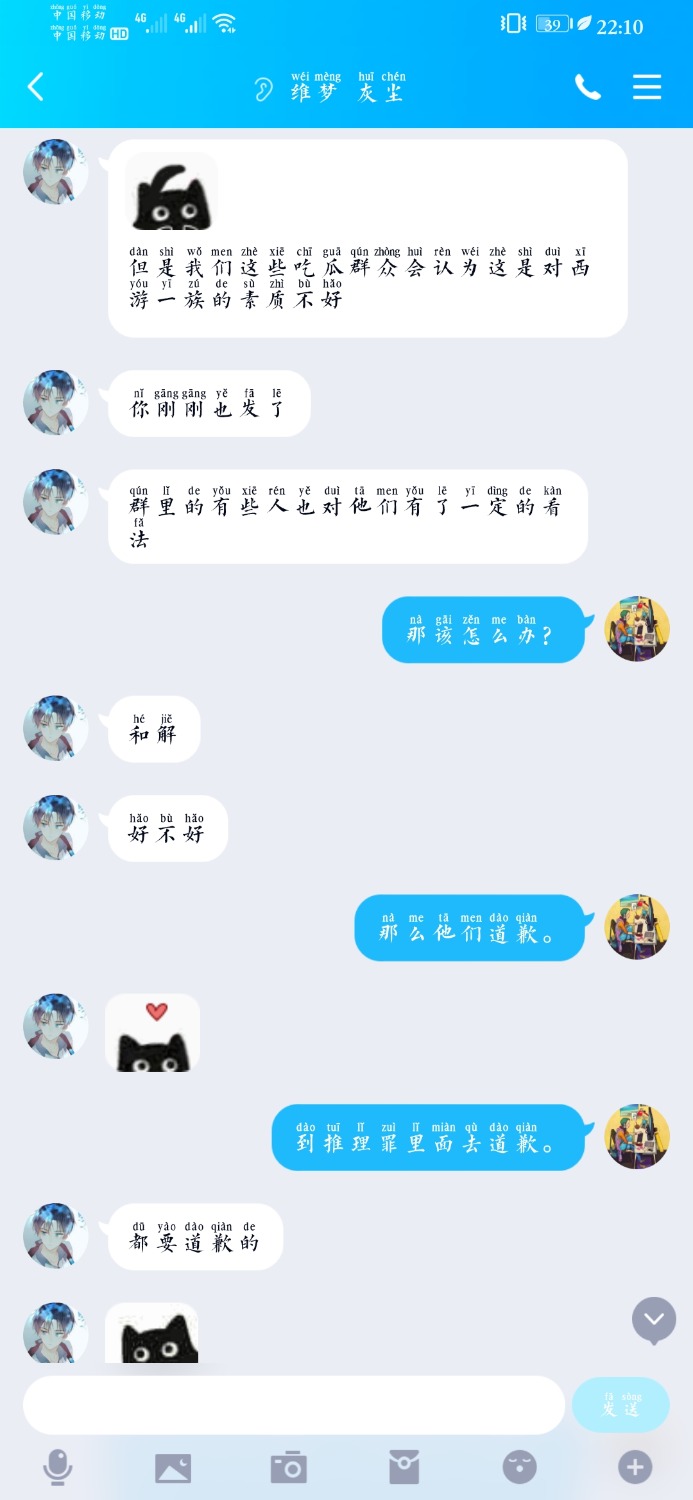Tap the message input field
This screenshot has height=1500, width=693.
pos(294,1405)
